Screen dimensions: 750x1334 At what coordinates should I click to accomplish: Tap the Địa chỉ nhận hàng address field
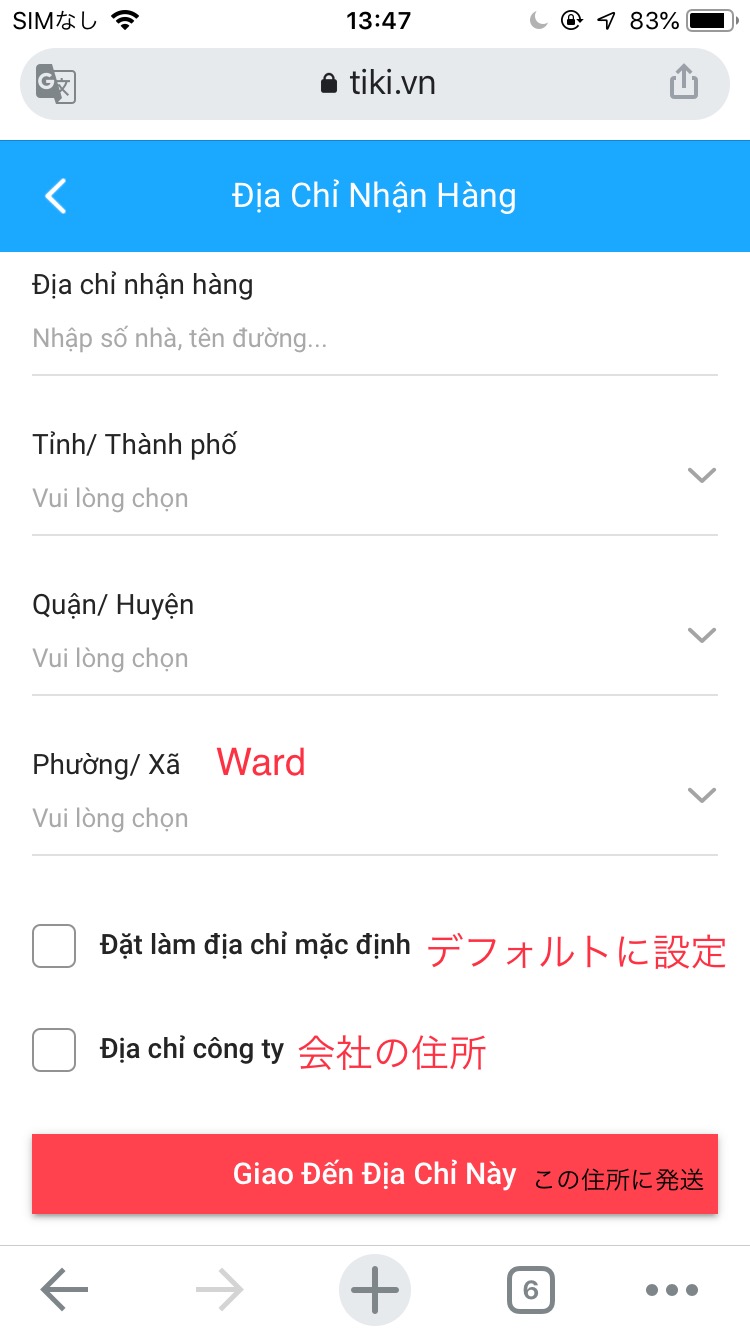pyautogui.click(x=374, y=338)
